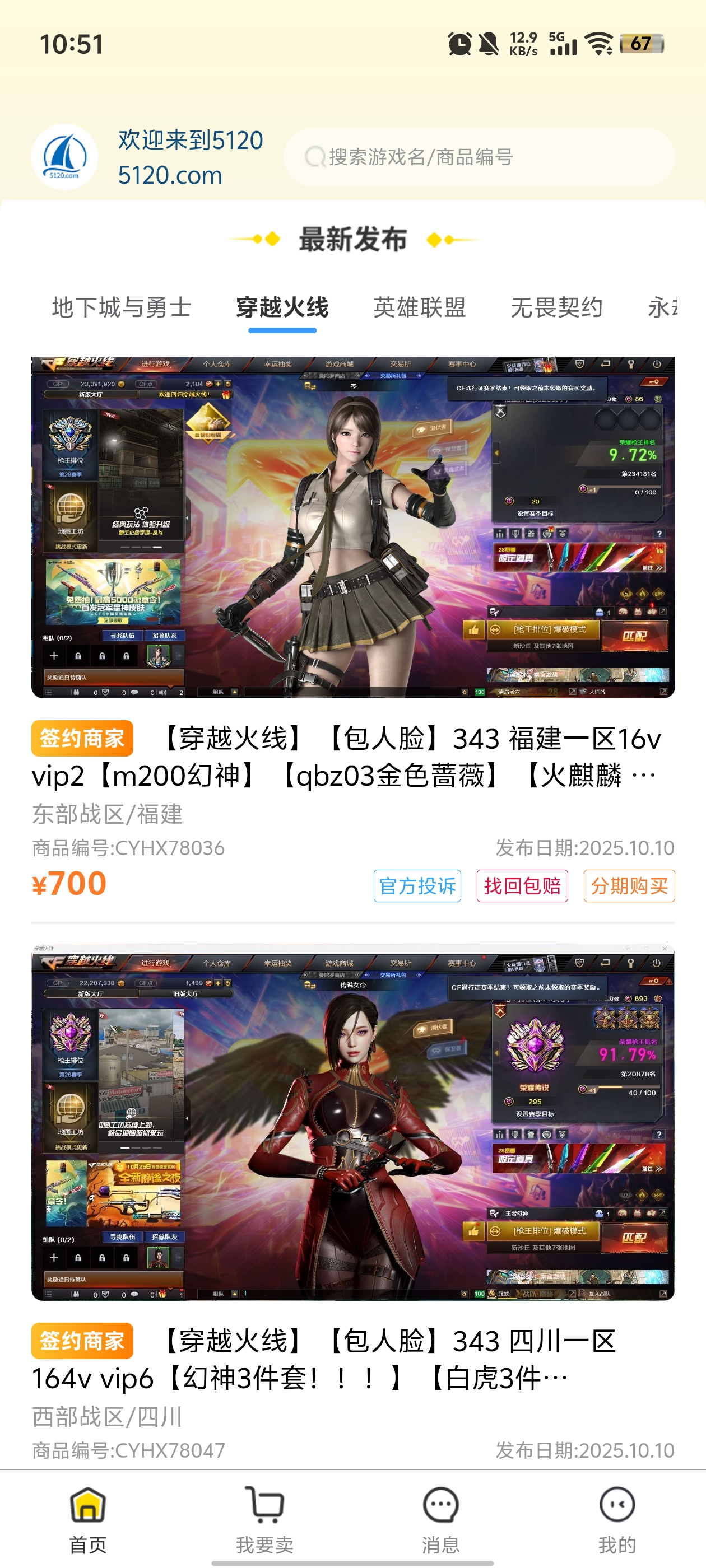706x1568 pixels.
Task: Open the 消息 messages tab
Action: point(440,1519)
